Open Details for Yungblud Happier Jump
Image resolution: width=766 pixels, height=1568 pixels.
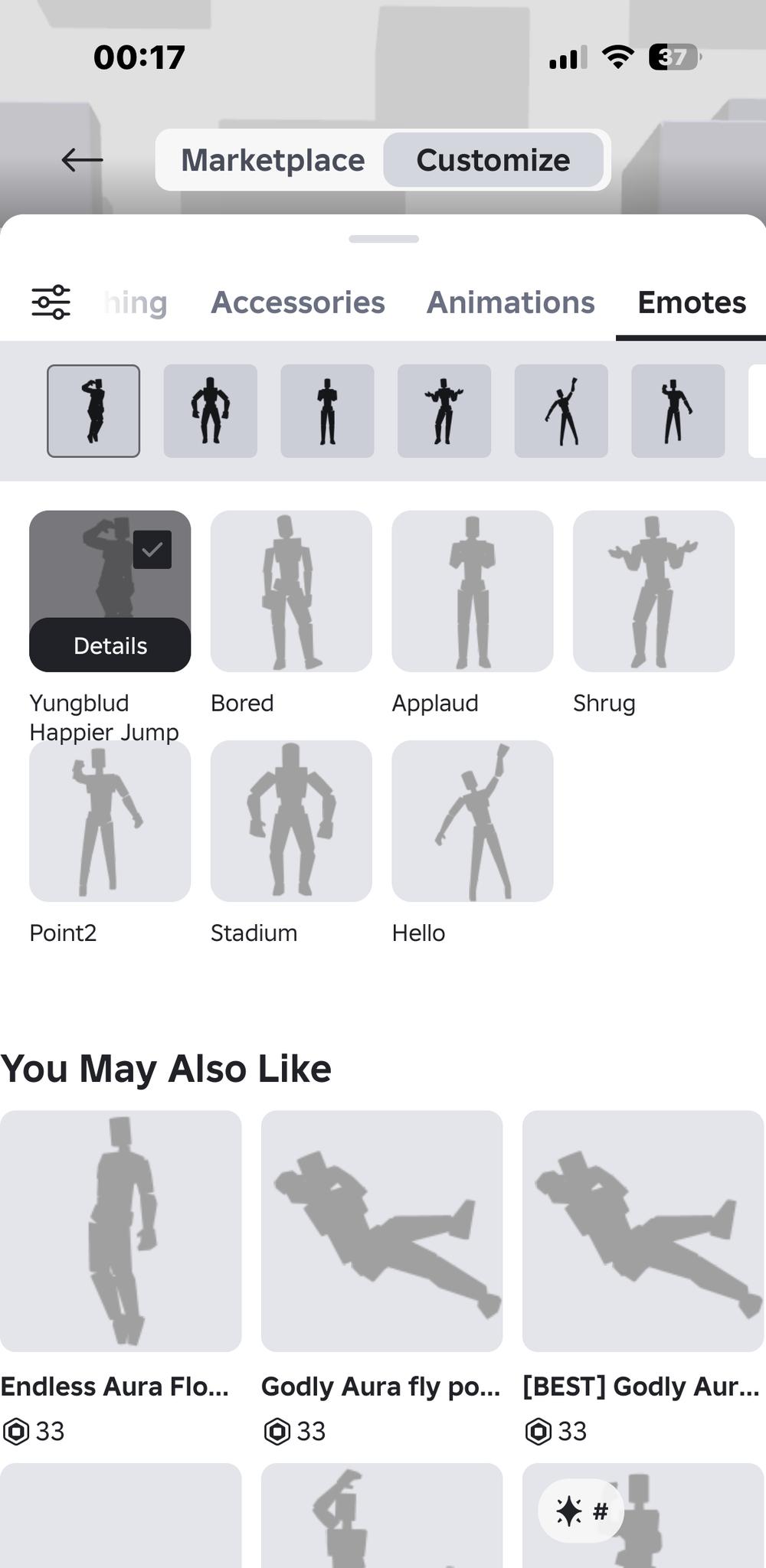110,645
